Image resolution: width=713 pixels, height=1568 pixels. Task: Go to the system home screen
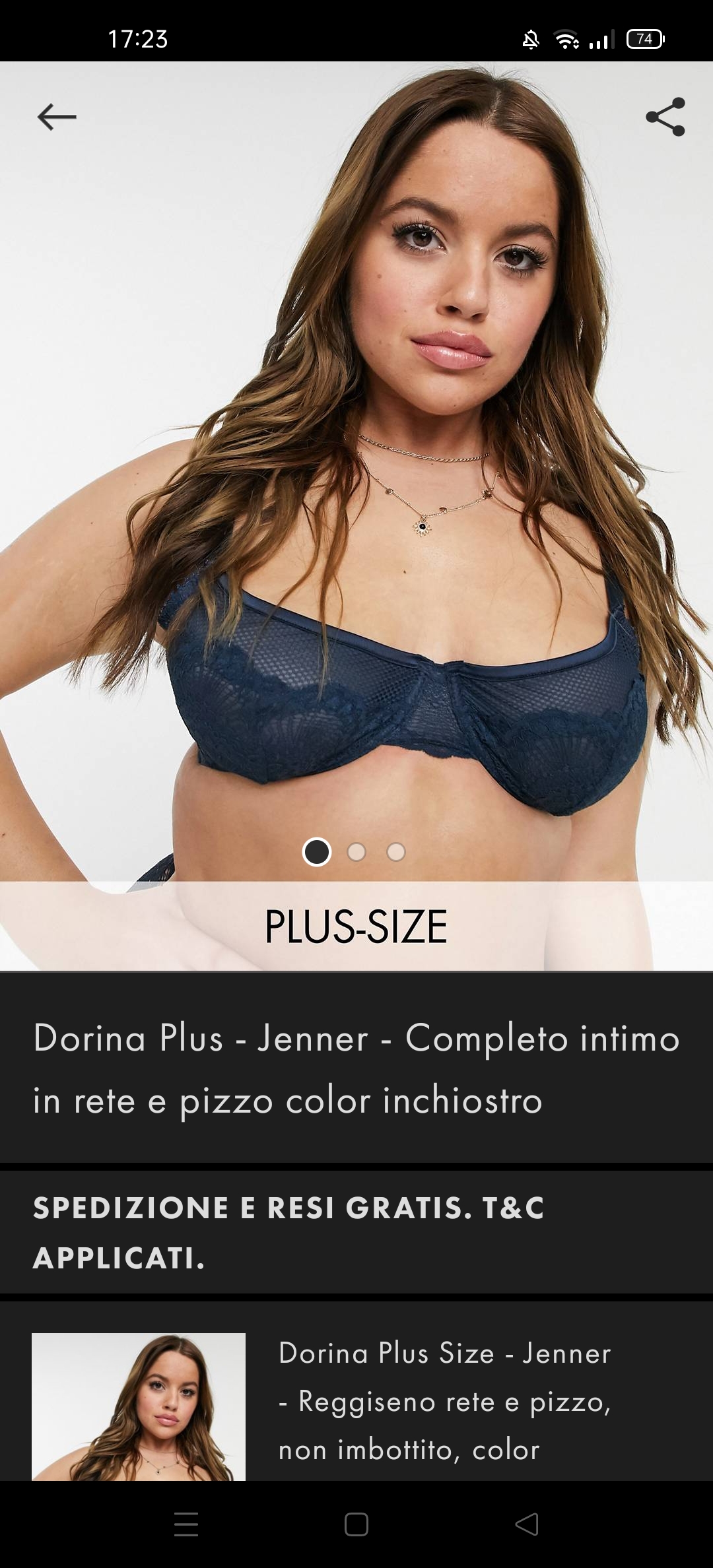point(356,1524)
